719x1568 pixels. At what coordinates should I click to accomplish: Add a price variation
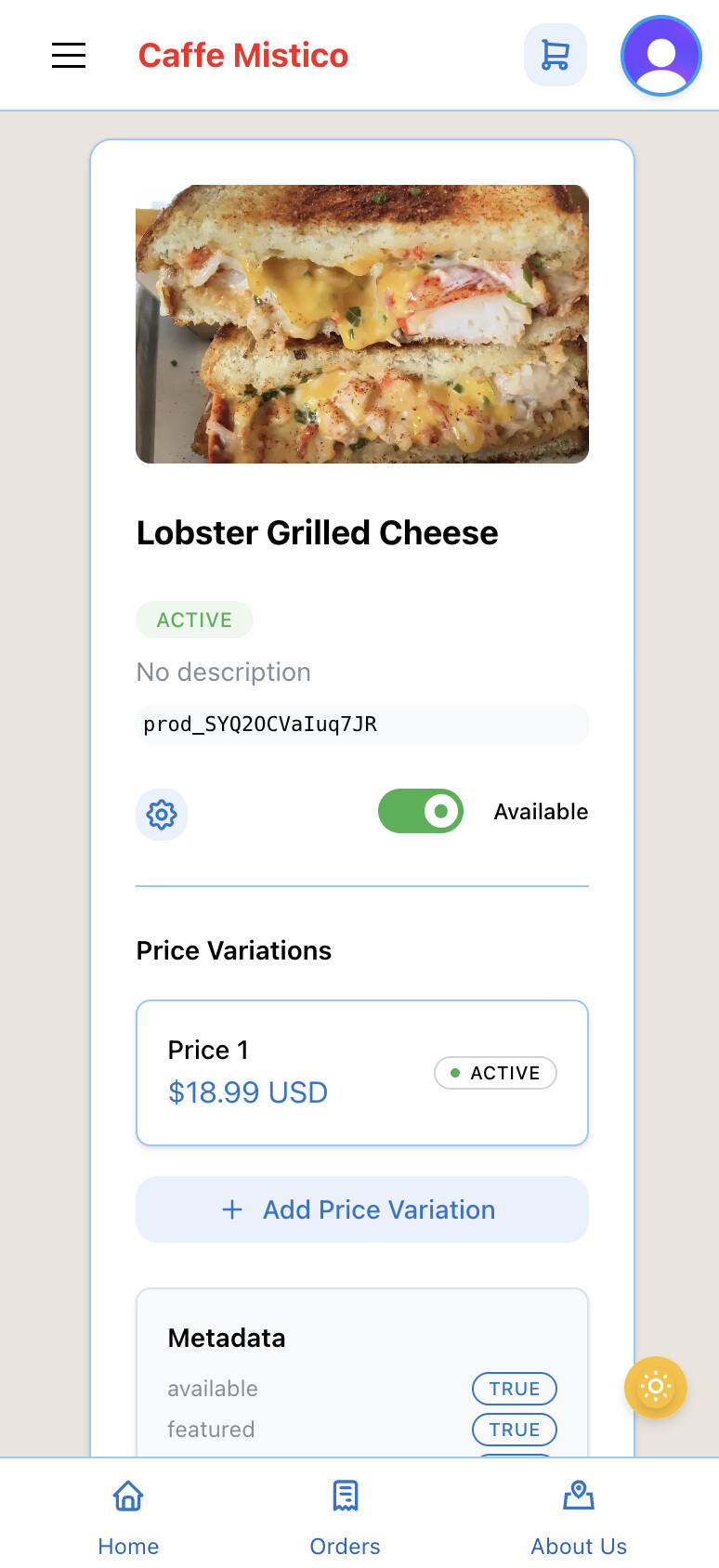(362, 1209)
